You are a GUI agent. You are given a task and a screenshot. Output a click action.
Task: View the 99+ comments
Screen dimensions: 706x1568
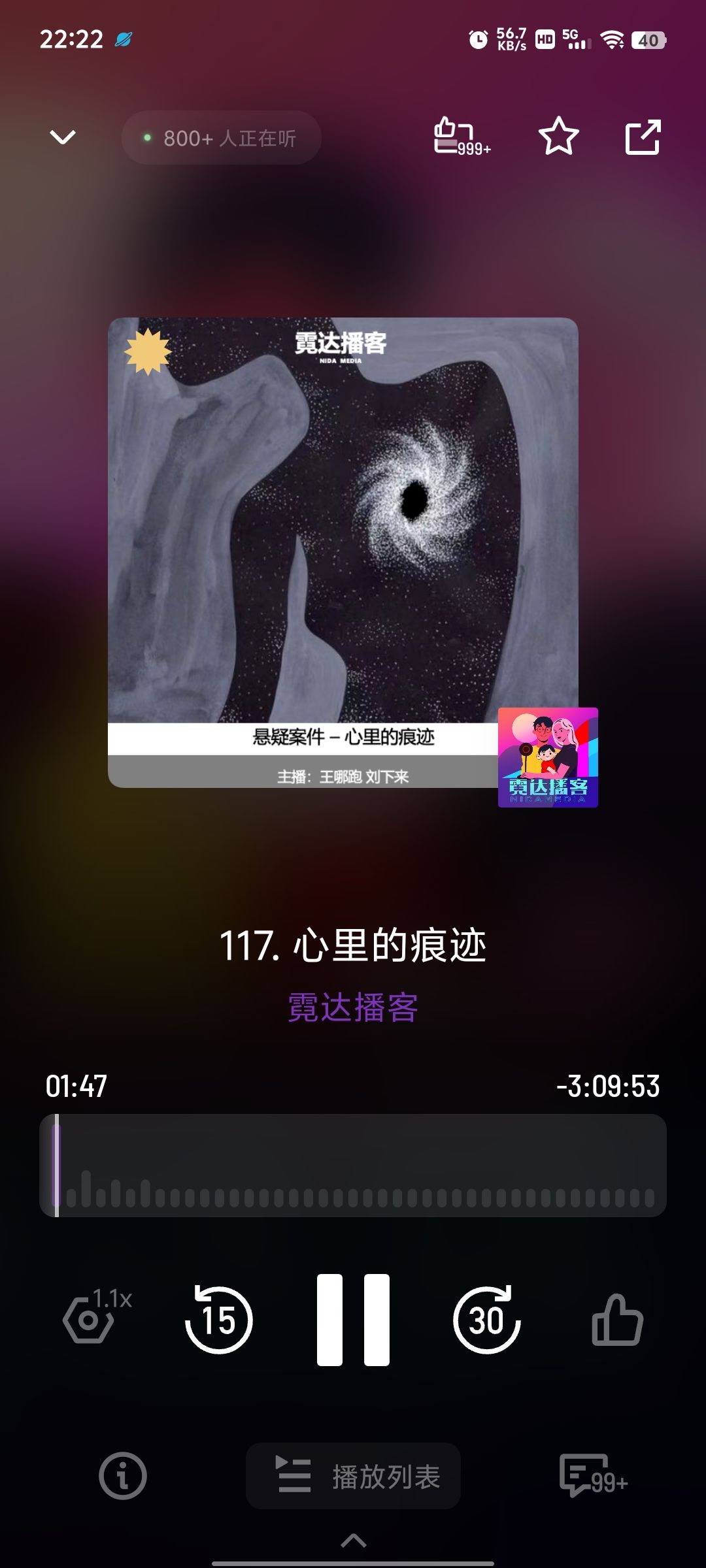click(593, 1476)
